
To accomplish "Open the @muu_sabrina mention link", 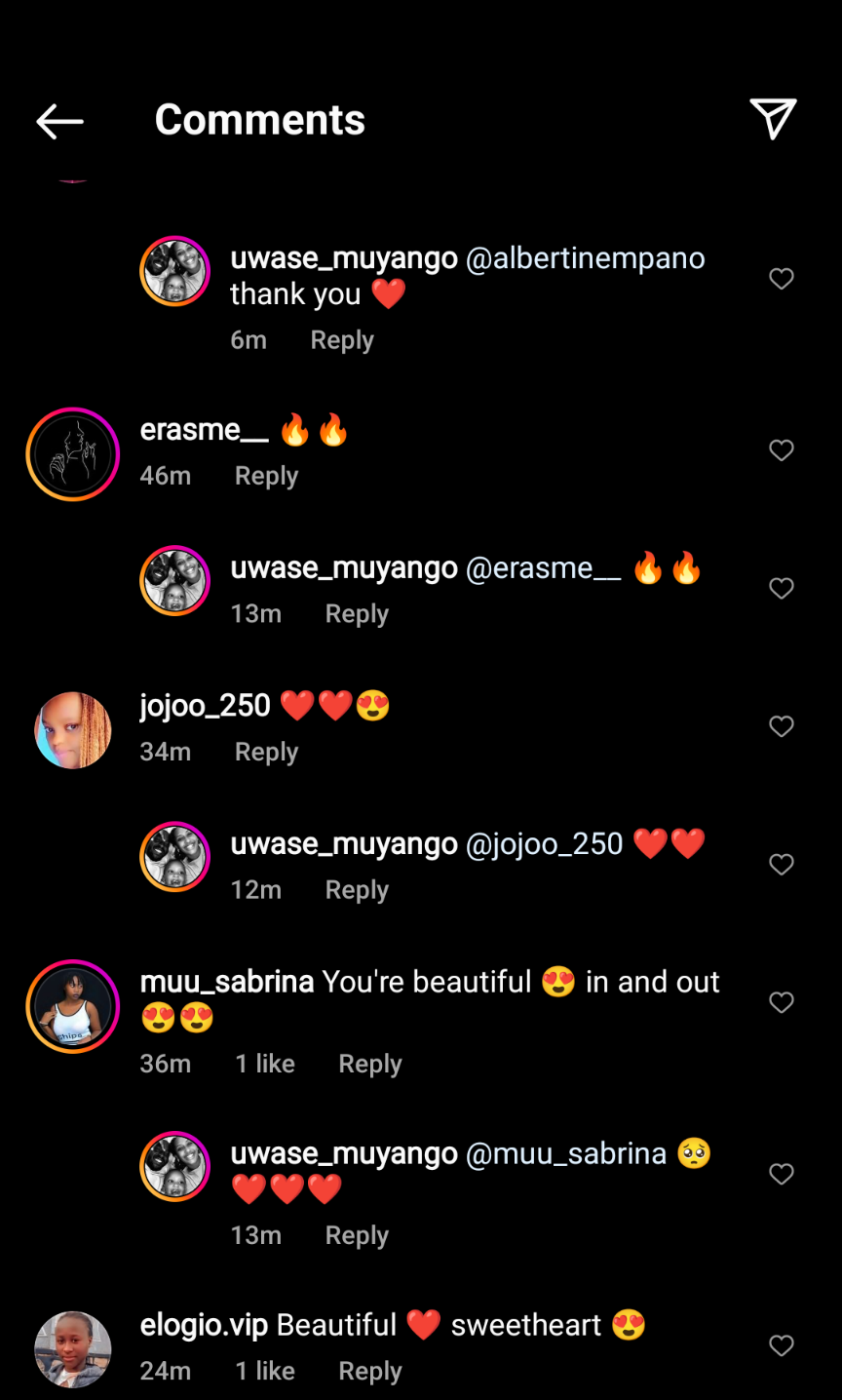I will [566, 1154].
